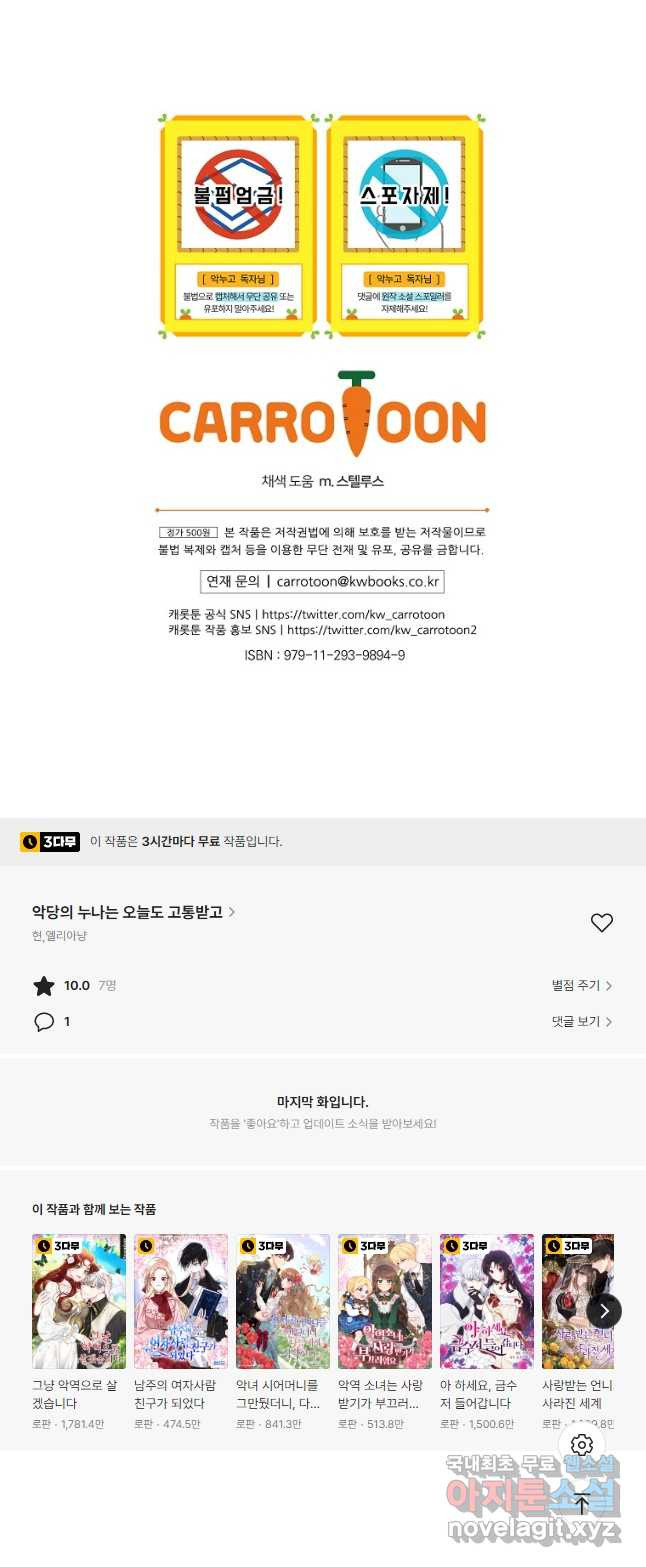This screenshot has height=1567, width=646.
Task: Open the comic 악역 소녀는 사랑받기가 부끄러
Action: [385, 1301]
